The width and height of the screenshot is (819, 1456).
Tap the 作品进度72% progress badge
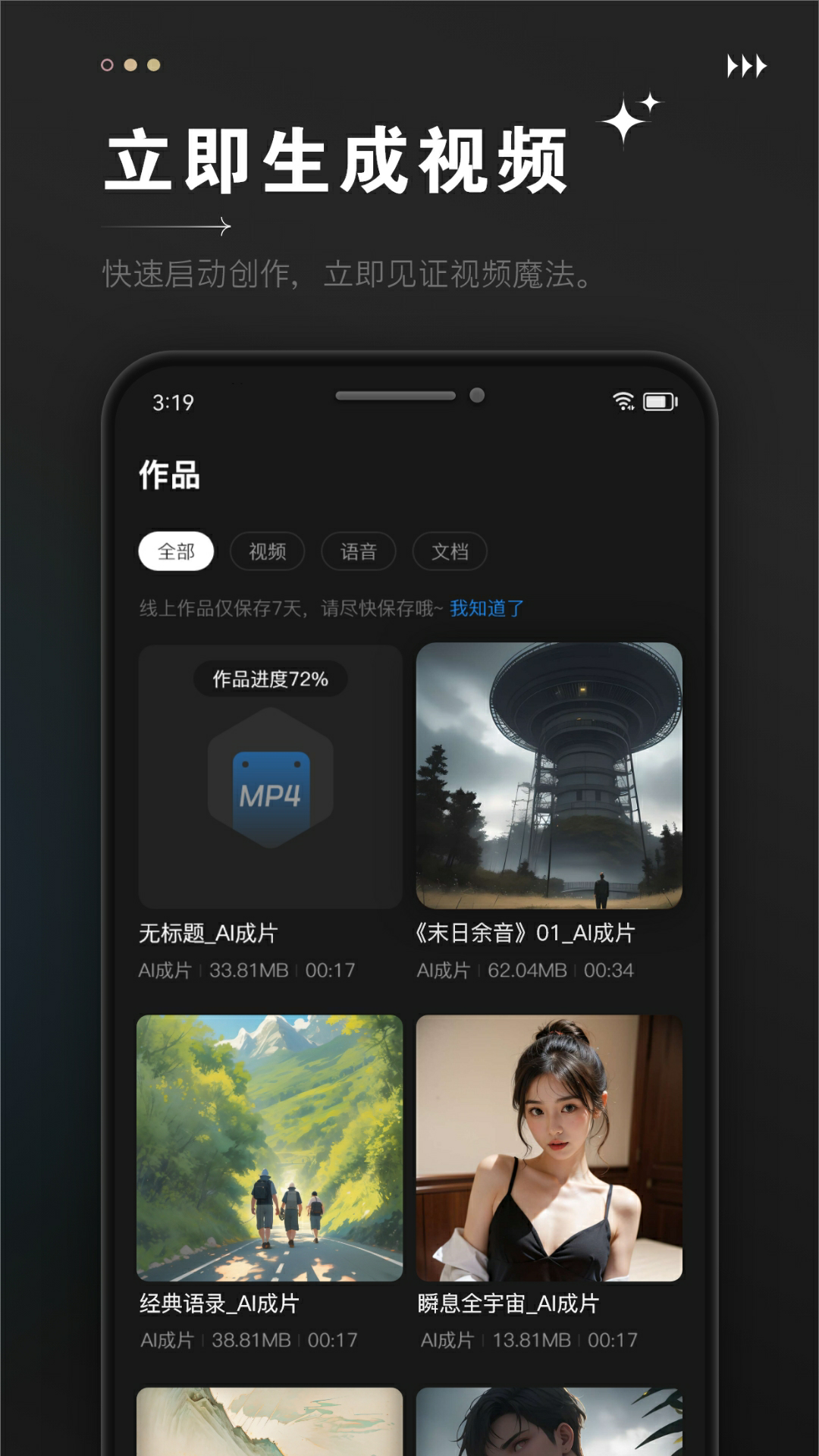[269, 681]
